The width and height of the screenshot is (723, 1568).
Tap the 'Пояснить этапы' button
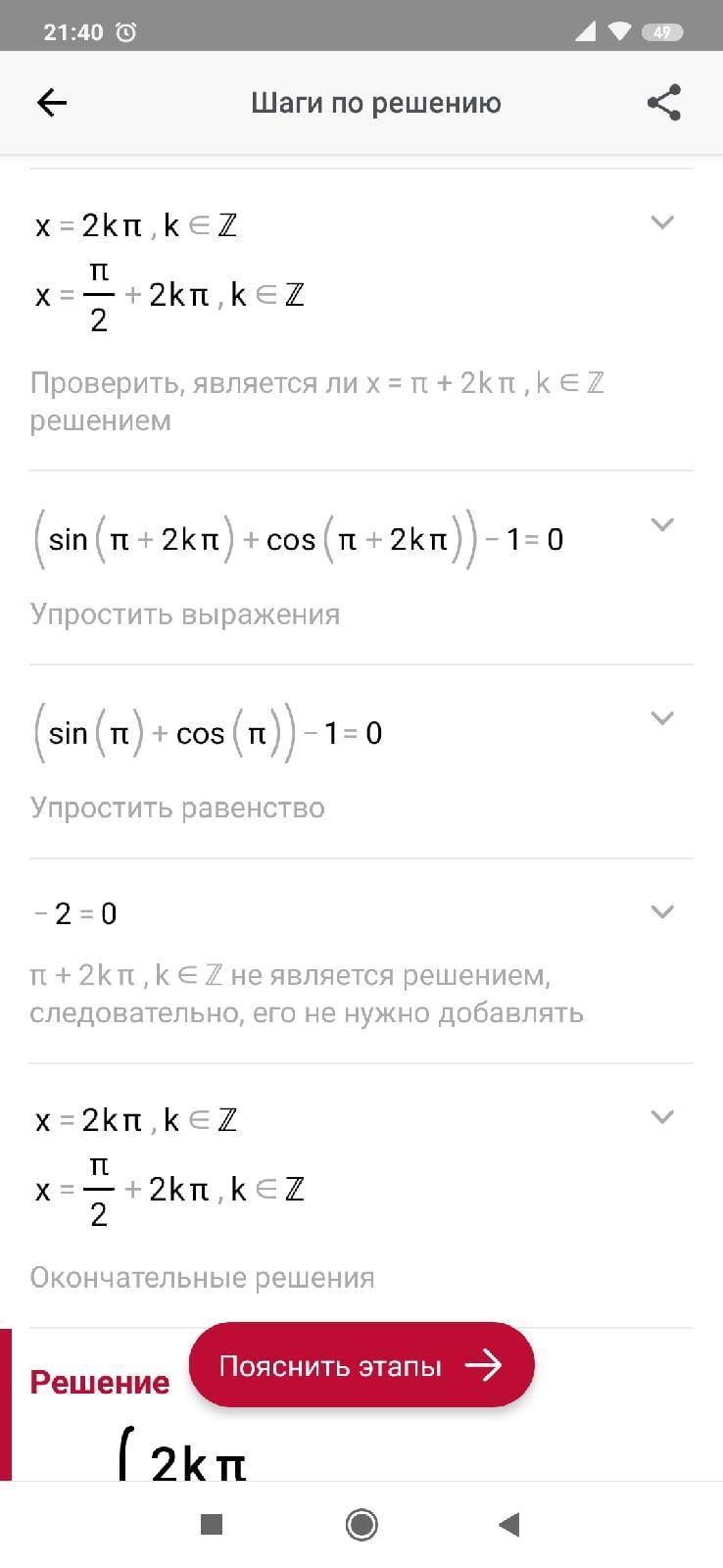361,1365
